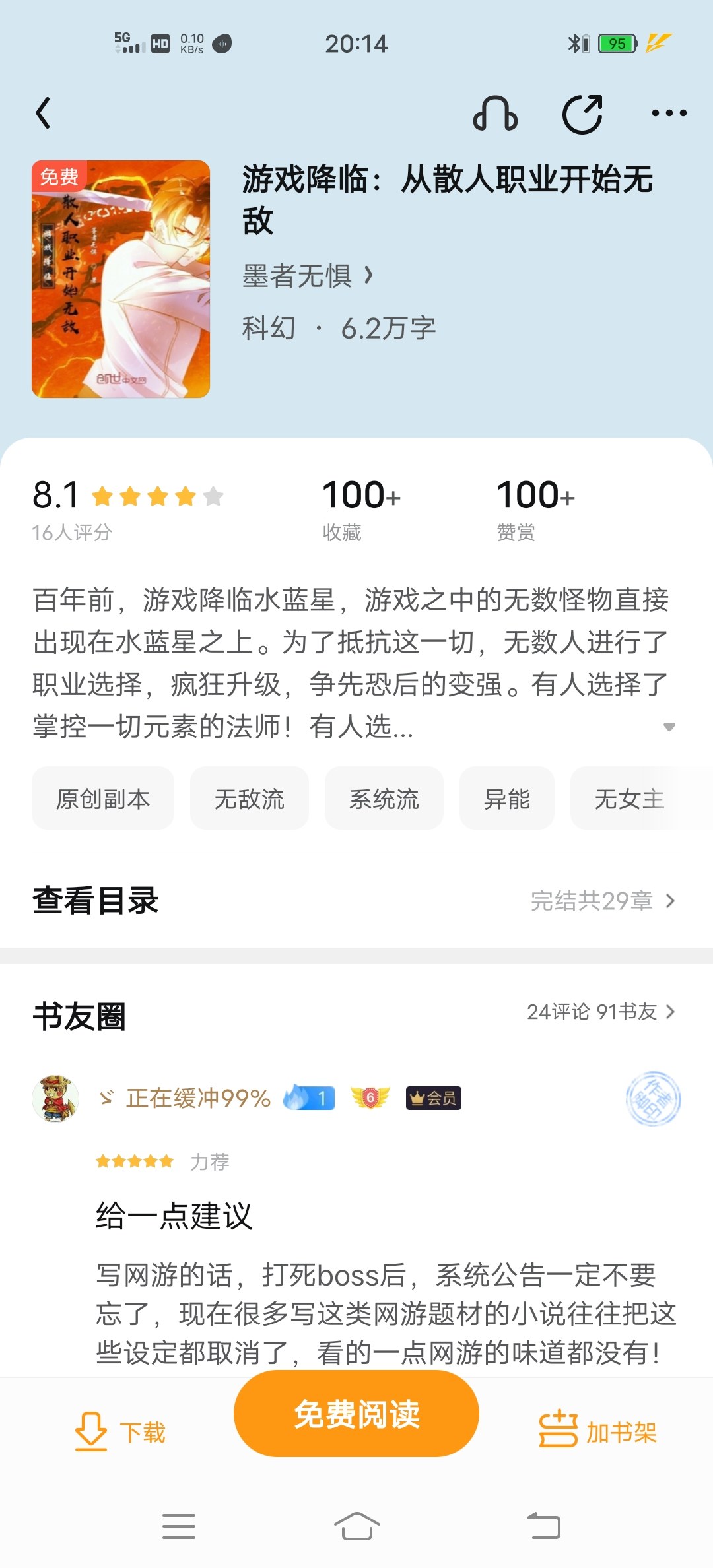Screen dimensions: 713x1568
Task: View all 24评论 in 书友圈
Action: (601, 1012)
